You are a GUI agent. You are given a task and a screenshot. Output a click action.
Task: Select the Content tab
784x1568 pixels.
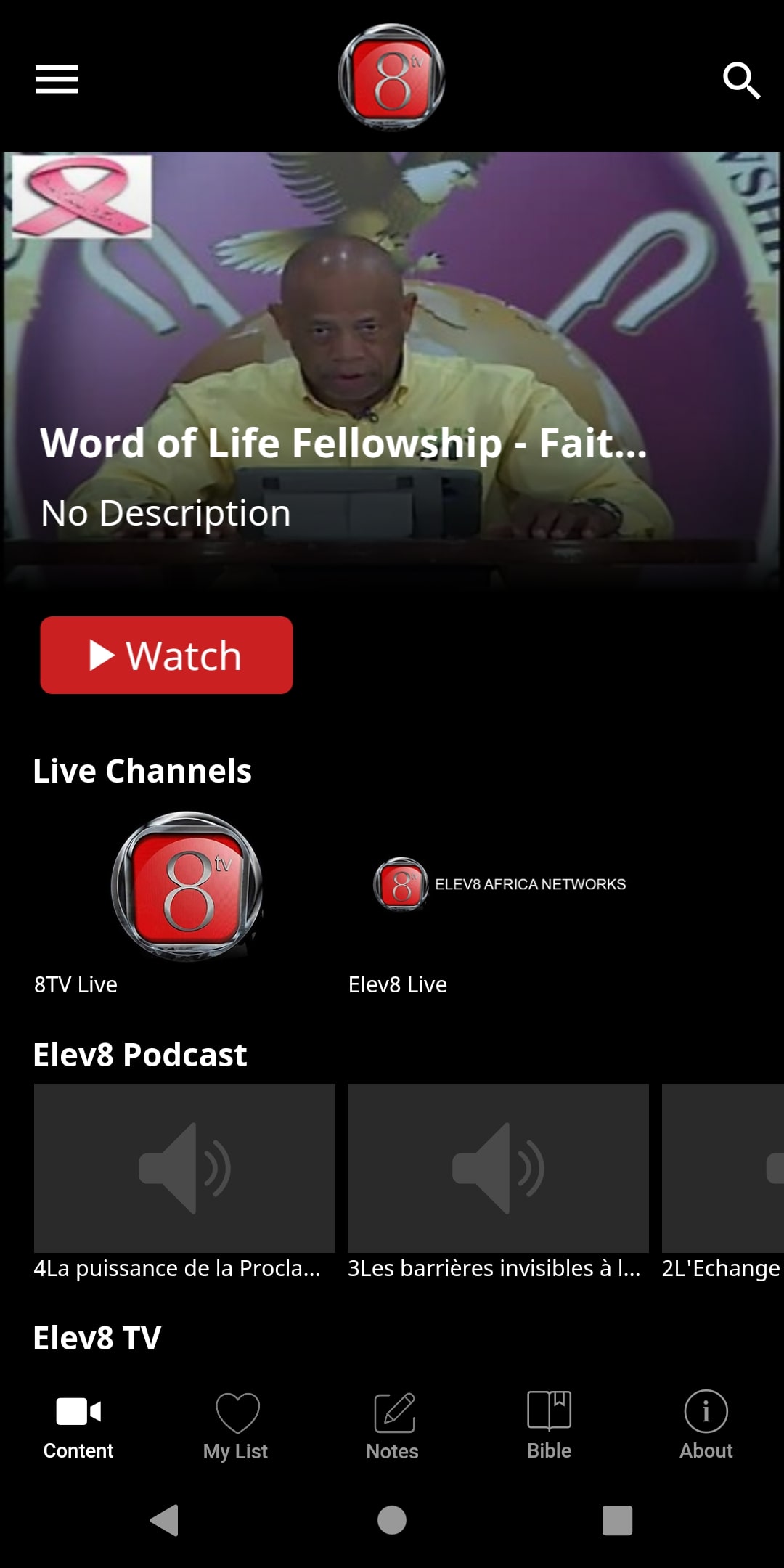(78, 1426)
